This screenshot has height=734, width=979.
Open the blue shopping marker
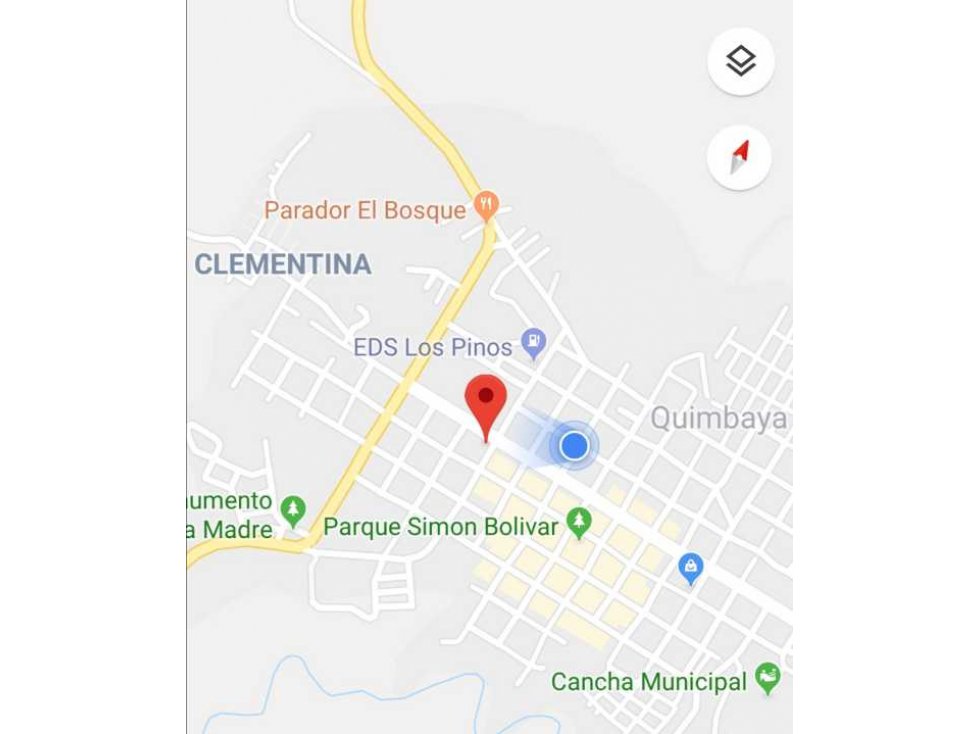point(690,569)
